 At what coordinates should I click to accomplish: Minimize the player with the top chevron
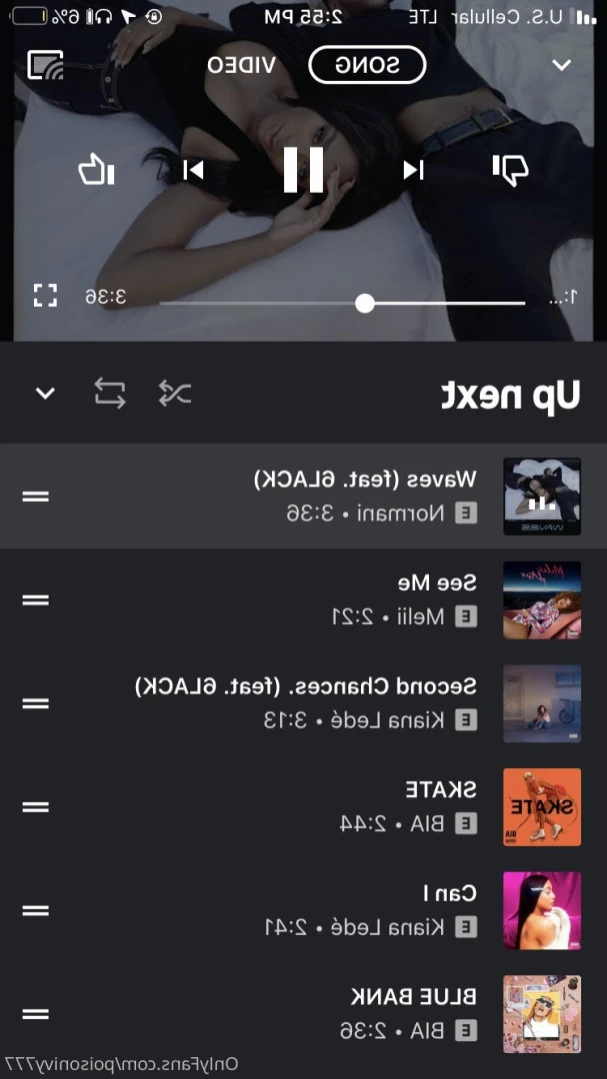coord(562,65)
